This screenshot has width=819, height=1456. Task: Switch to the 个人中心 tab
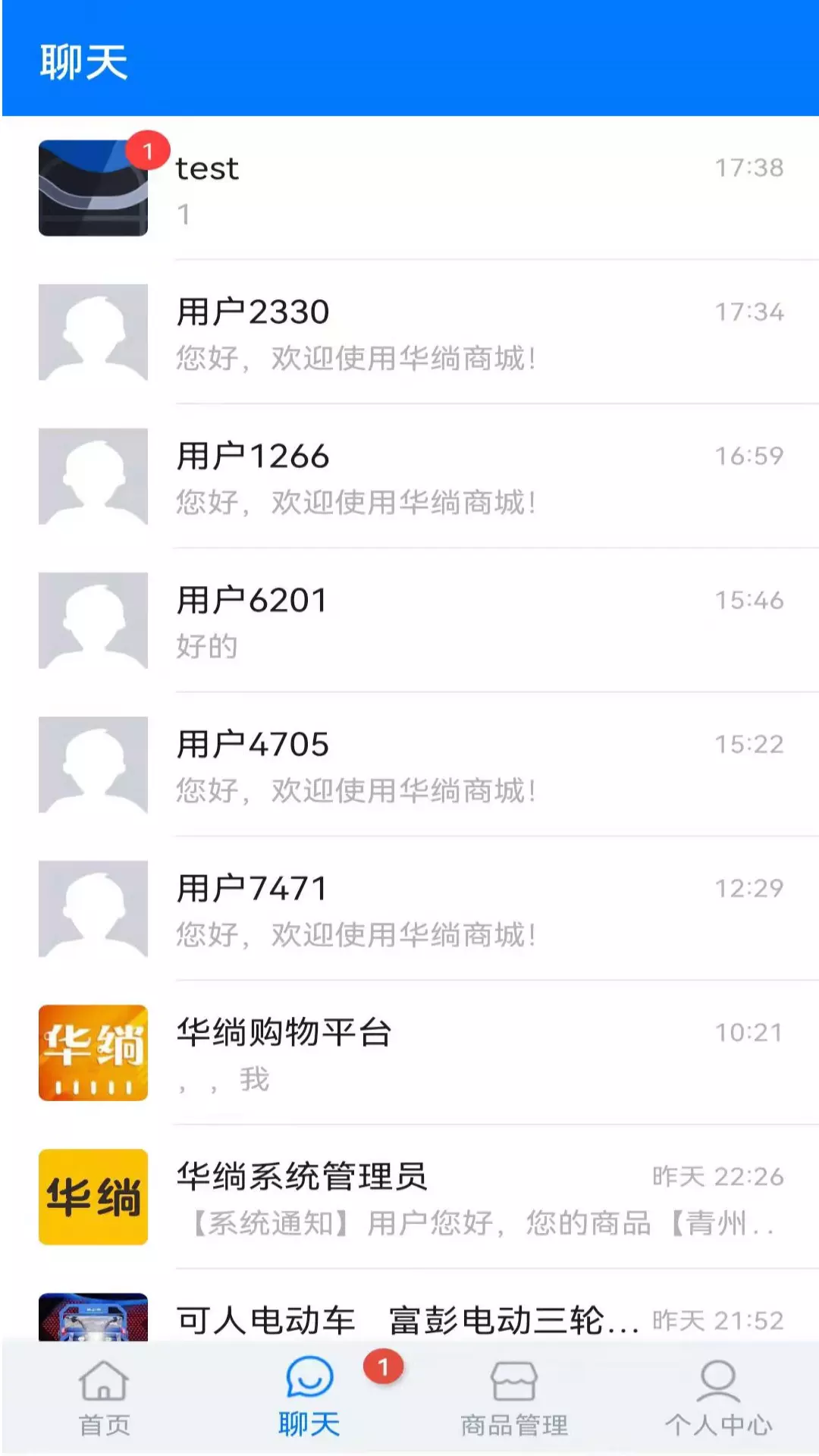[718, 1398]
